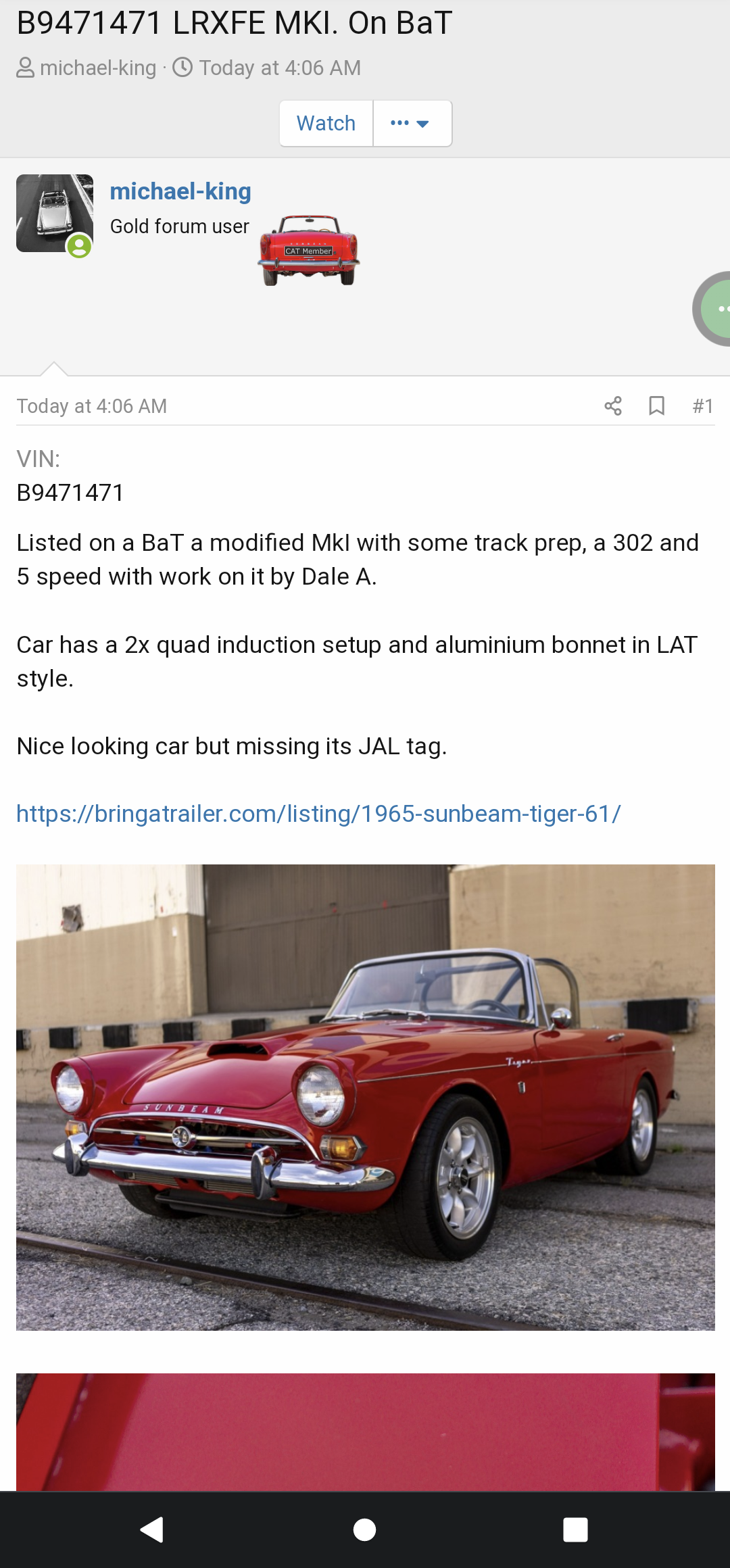
Task: View michael-king's avatar picture
Action: 55,214
